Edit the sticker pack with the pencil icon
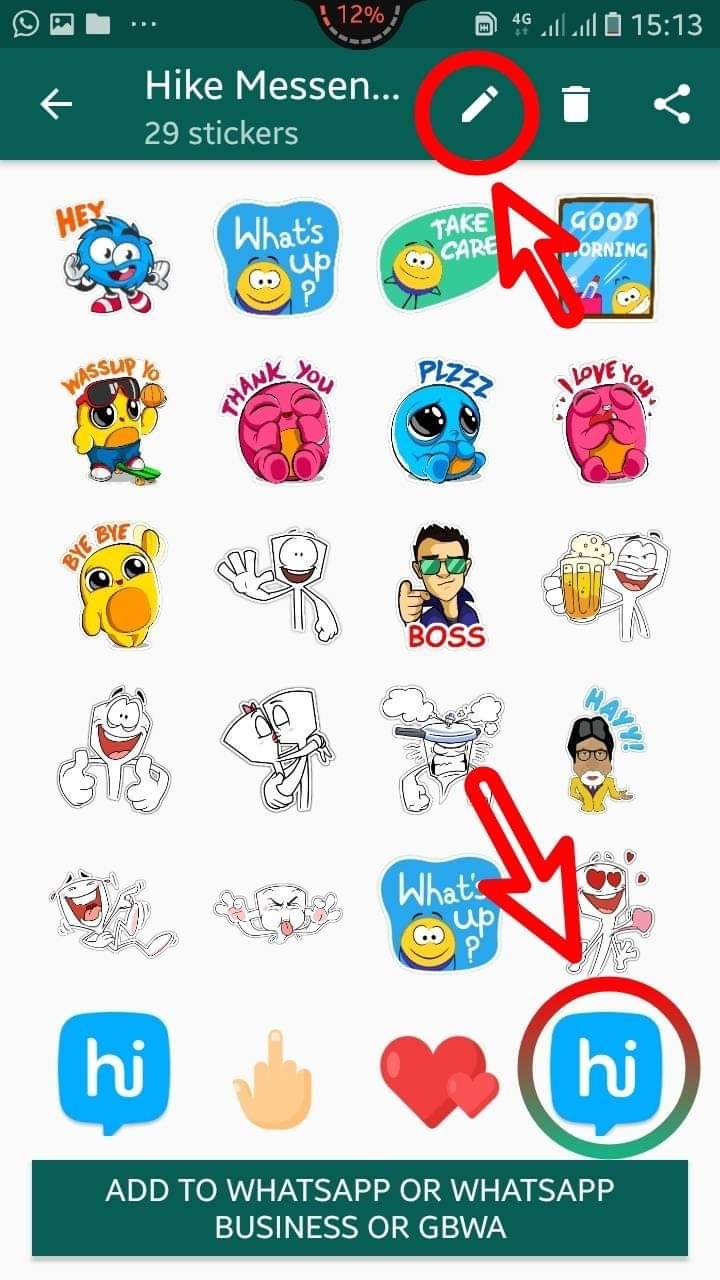This screenshot has width=720, height=1280. (478, 104)
